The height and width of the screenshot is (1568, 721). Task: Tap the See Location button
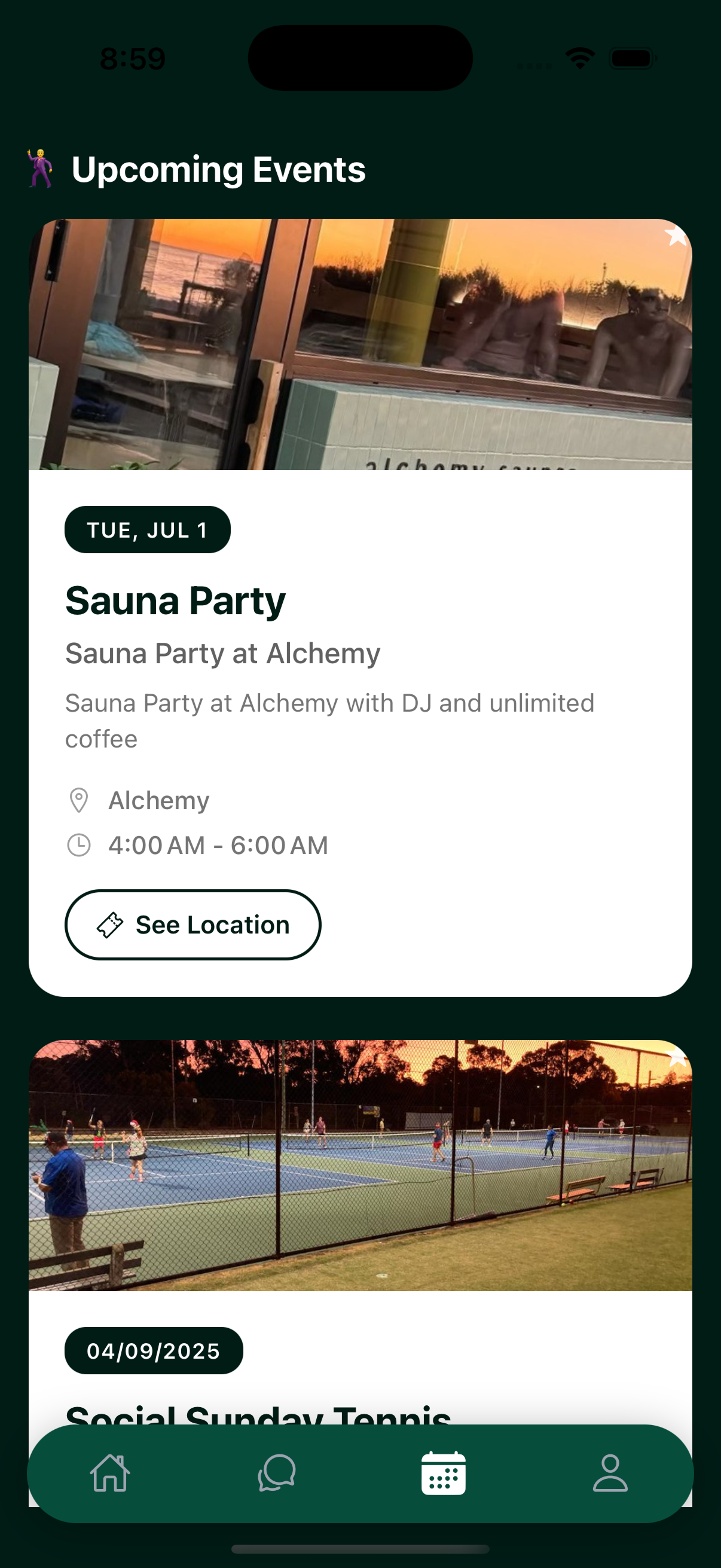193,925
